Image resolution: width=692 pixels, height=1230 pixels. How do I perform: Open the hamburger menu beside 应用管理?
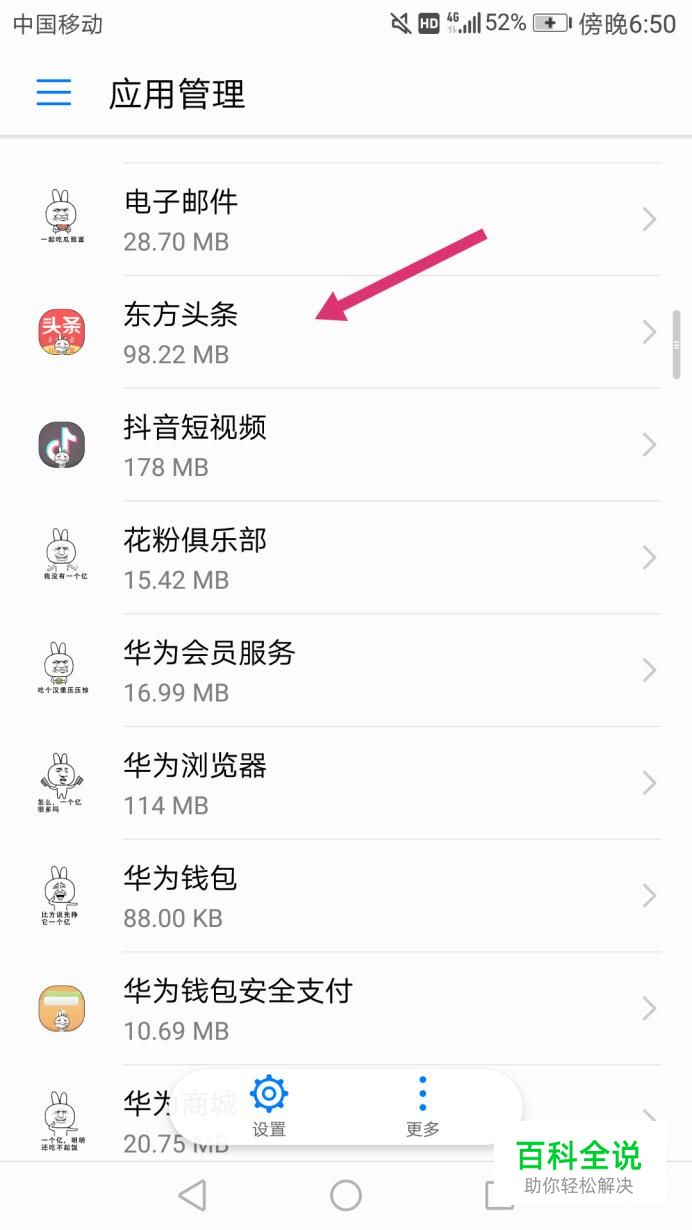tap(54, 92)
